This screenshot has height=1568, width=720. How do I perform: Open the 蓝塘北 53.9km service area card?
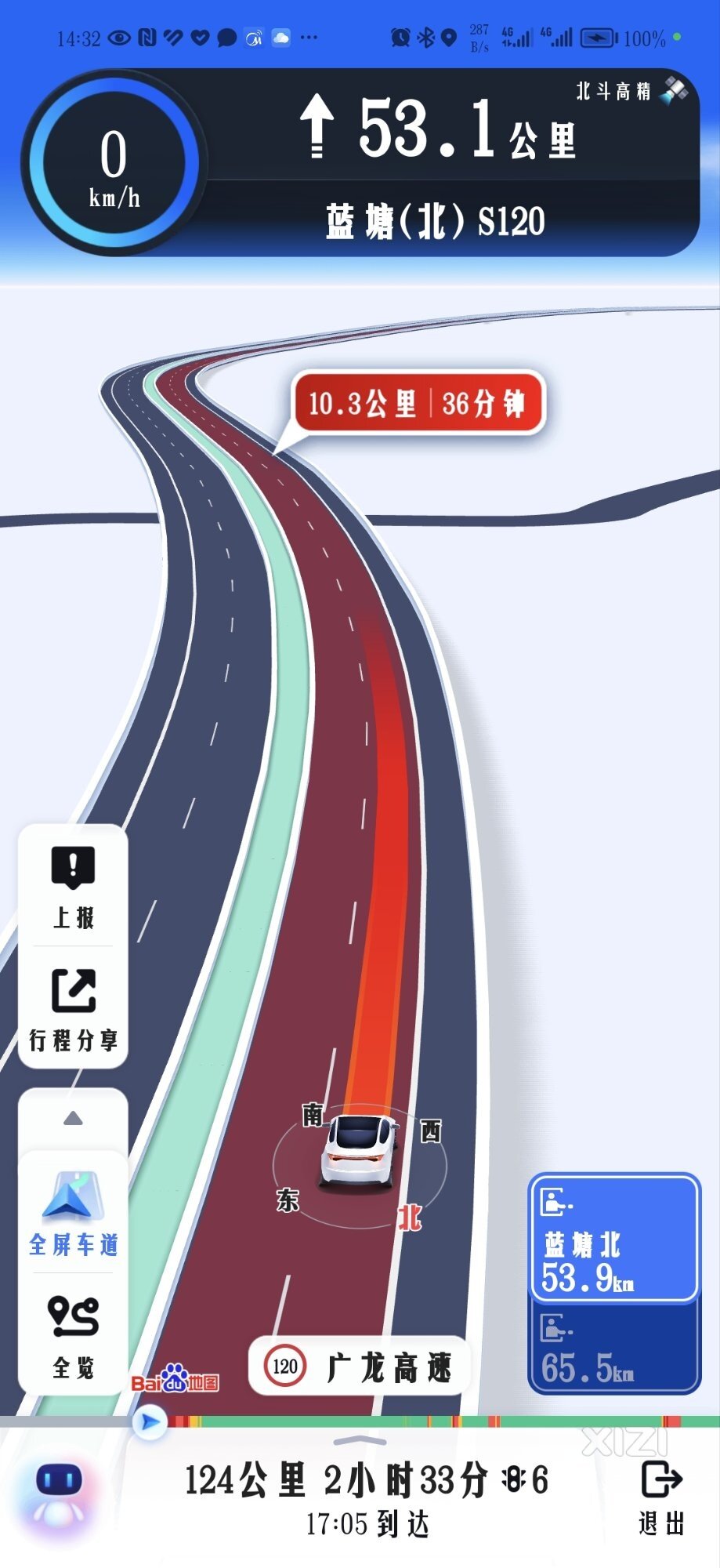tap(614, 1237)
